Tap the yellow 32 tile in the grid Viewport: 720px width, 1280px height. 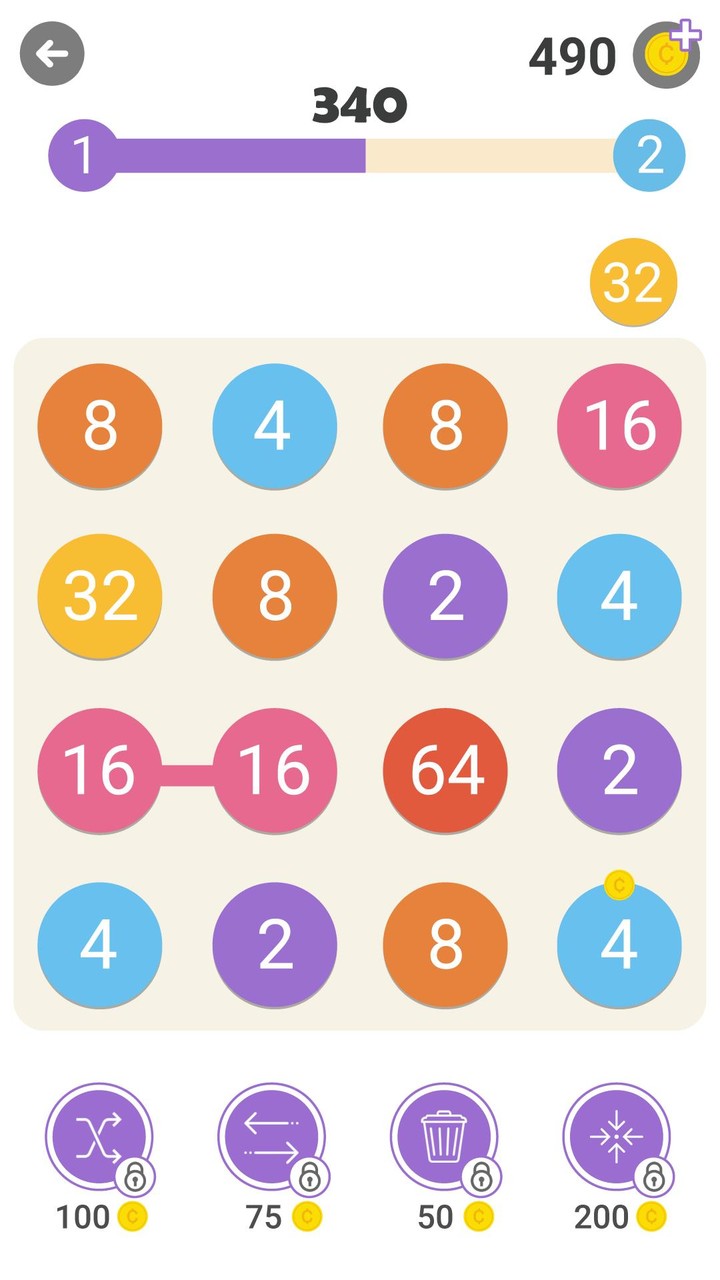[x=99, y=596]
